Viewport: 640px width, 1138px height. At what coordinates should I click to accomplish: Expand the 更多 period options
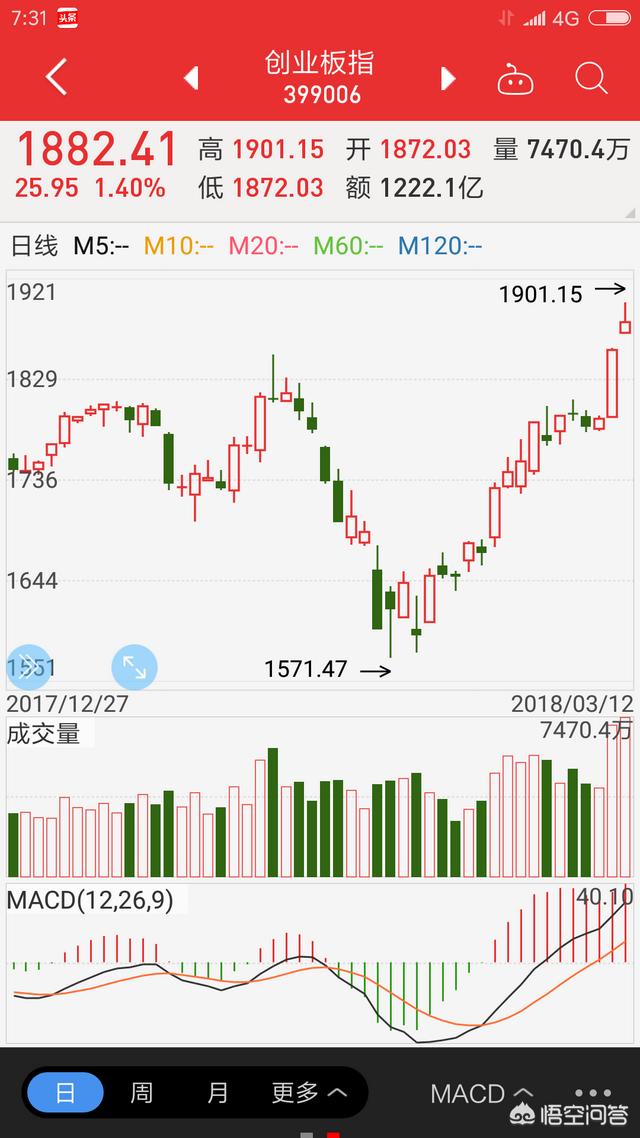[309, 1092]
